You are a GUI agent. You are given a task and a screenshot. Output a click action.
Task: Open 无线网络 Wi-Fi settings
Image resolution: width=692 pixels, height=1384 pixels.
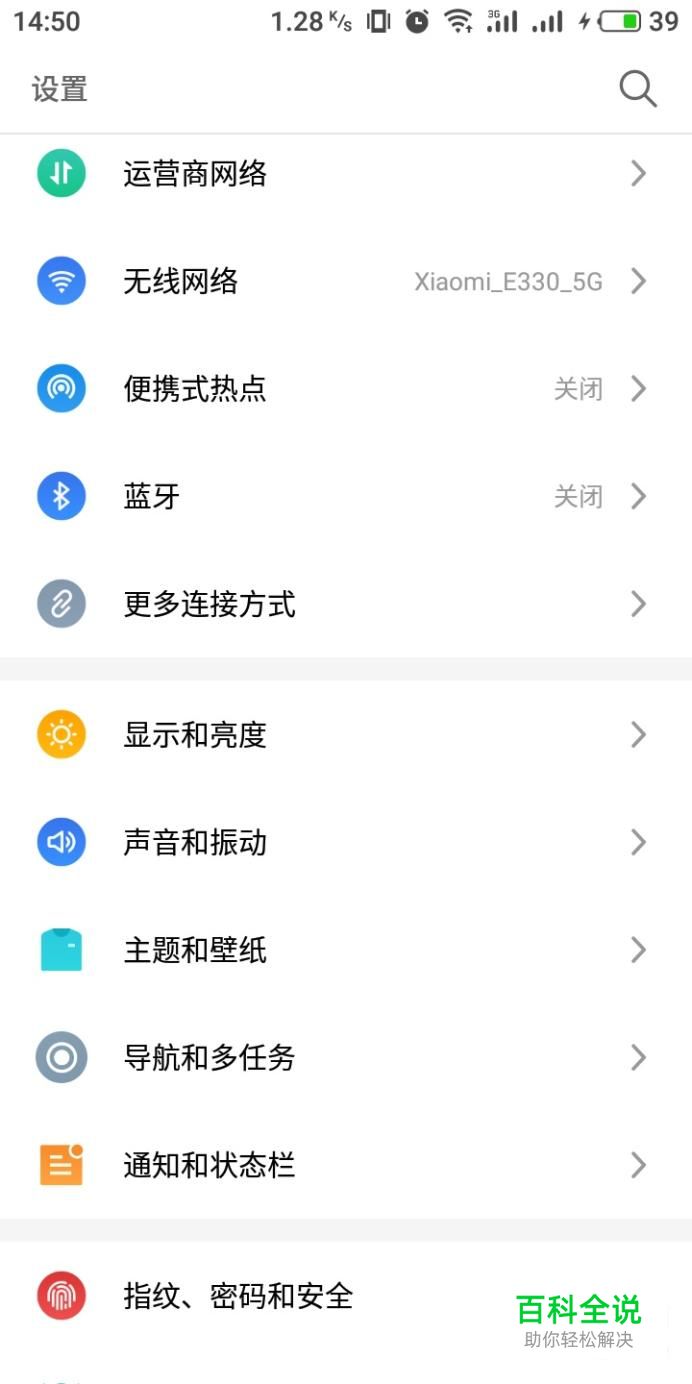coord(181,282)
